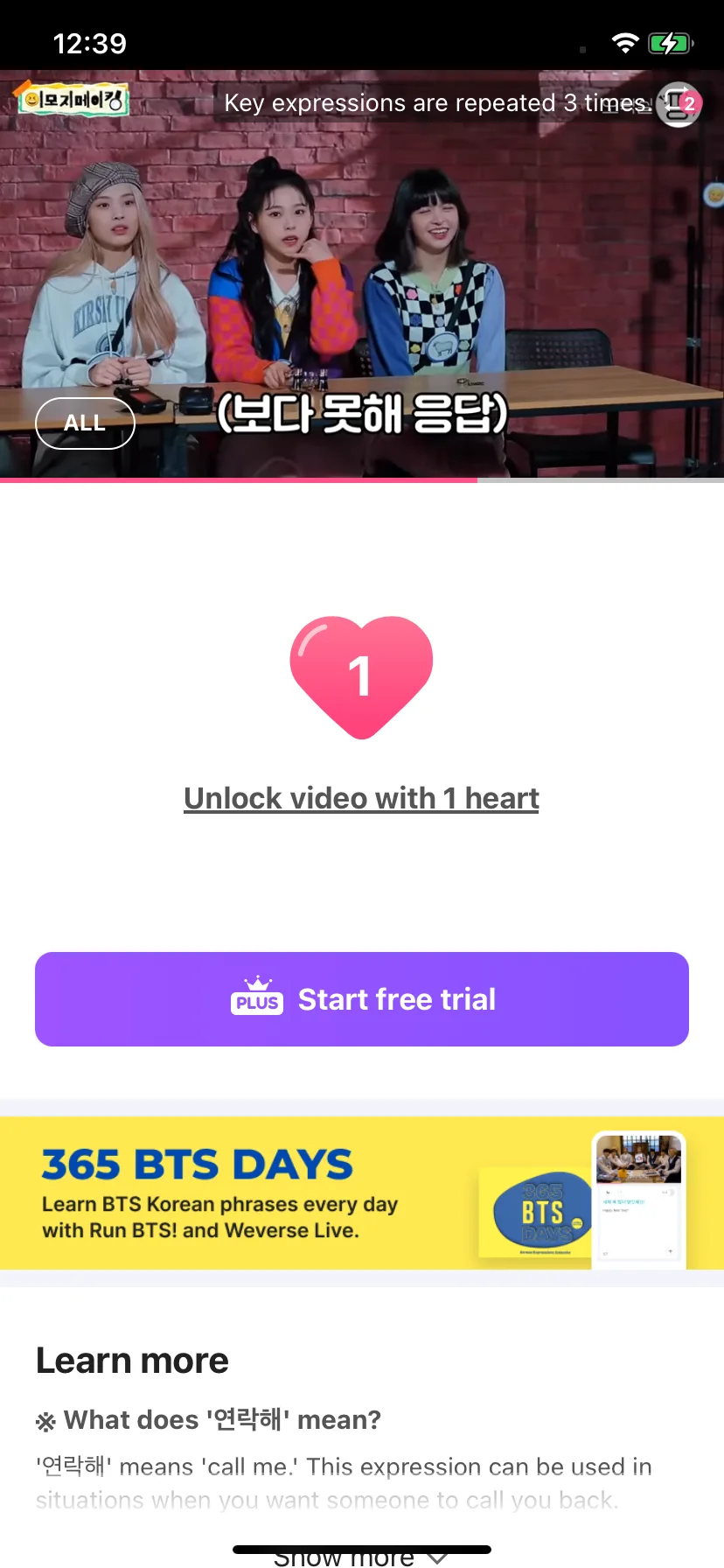Unlock video with 1 heart
Screen dimensions: 724x1568
(x=361, y=798)
